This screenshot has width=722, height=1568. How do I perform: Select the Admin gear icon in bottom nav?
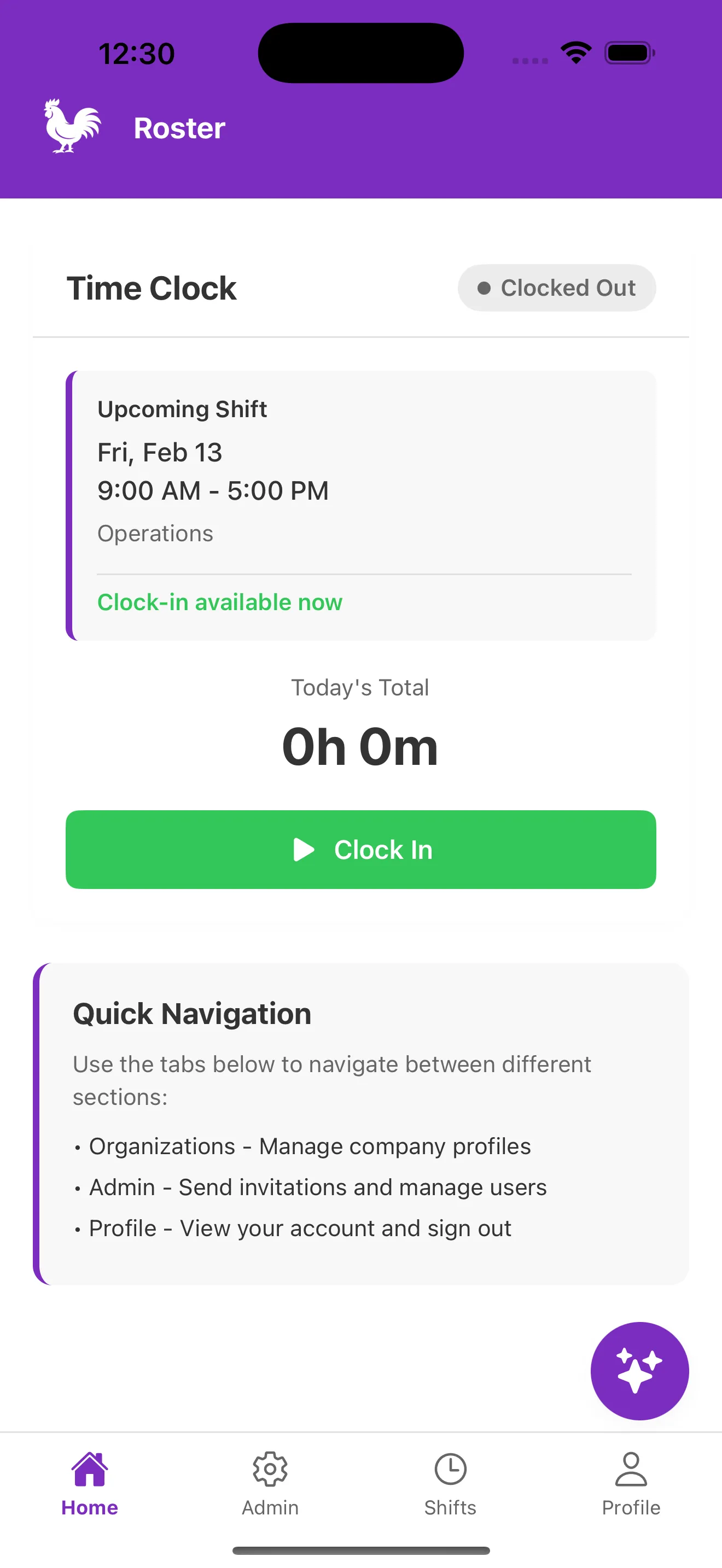270,1469
